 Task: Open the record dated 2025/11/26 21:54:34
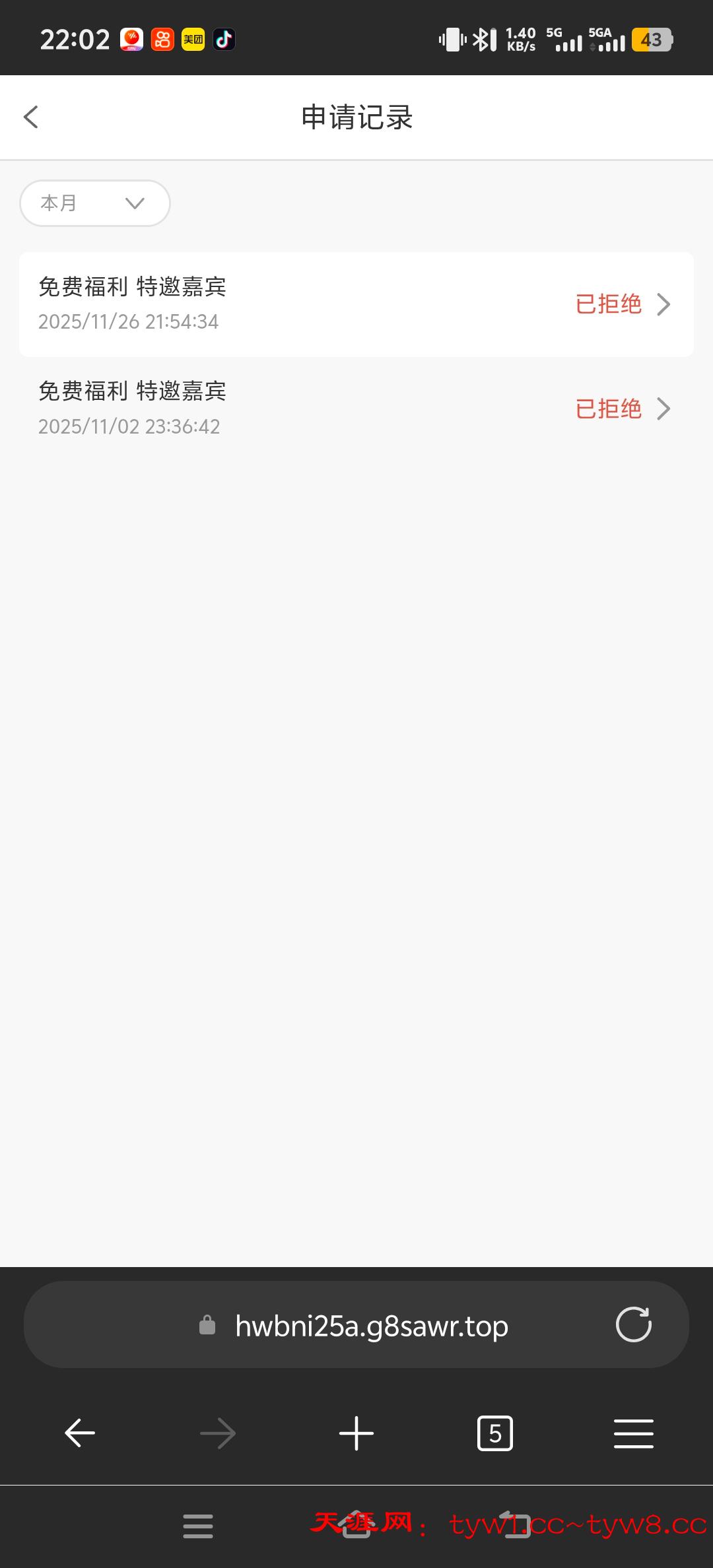[x=356, y=304]
